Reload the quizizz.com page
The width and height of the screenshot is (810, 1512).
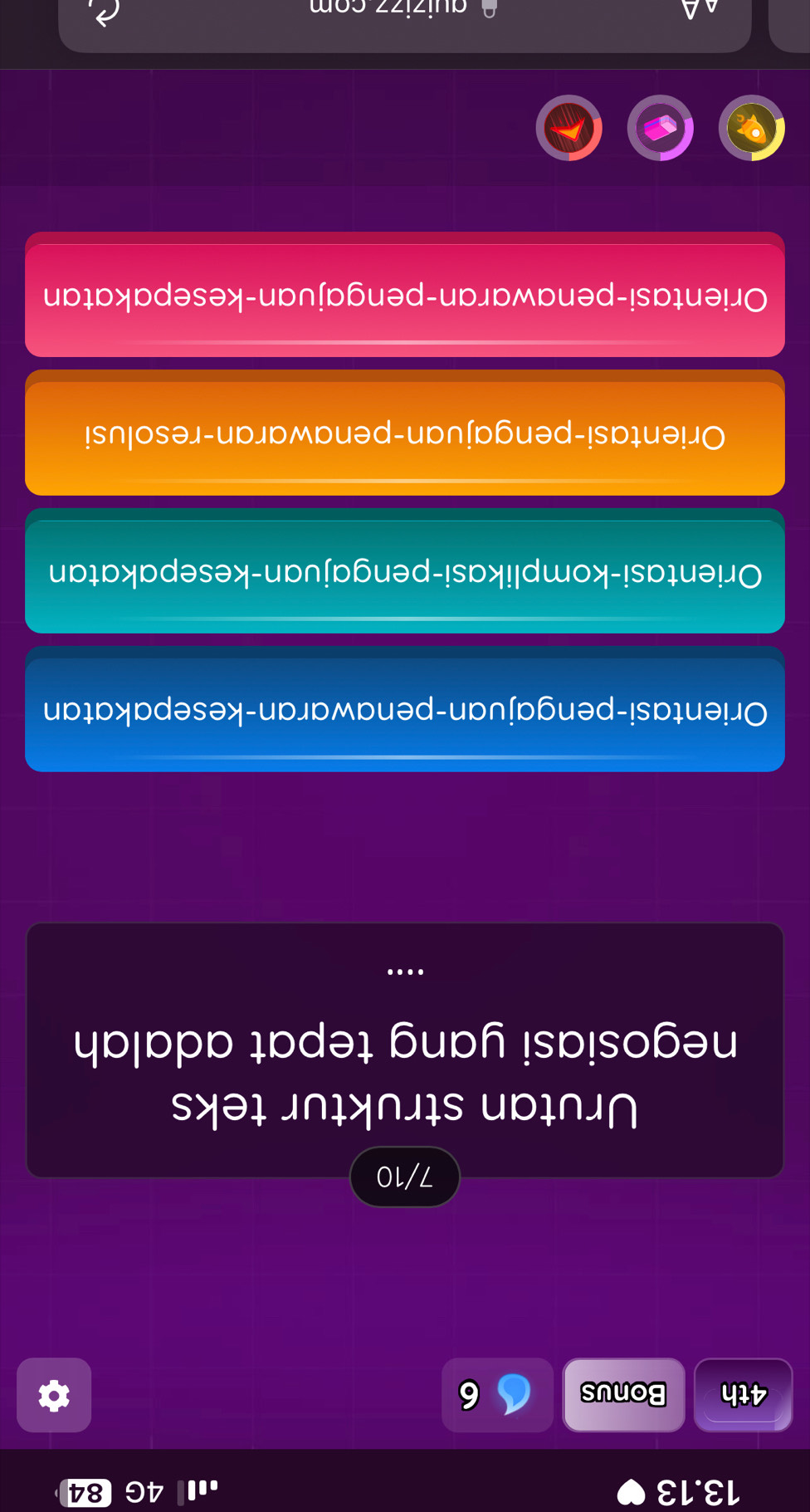[105, 10]
